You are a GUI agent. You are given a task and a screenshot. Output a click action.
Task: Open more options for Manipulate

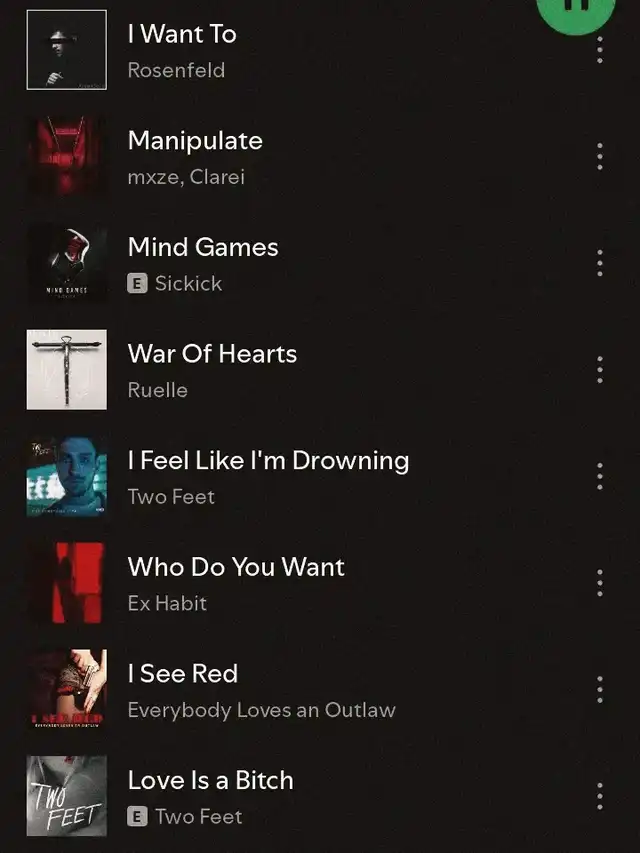[x=599, y=157]
